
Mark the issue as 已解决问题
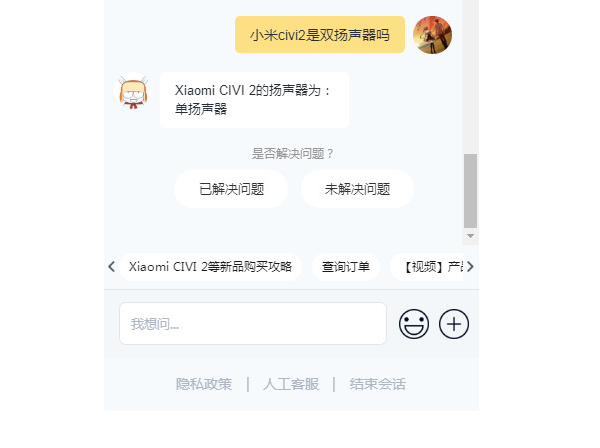(231, 188)
